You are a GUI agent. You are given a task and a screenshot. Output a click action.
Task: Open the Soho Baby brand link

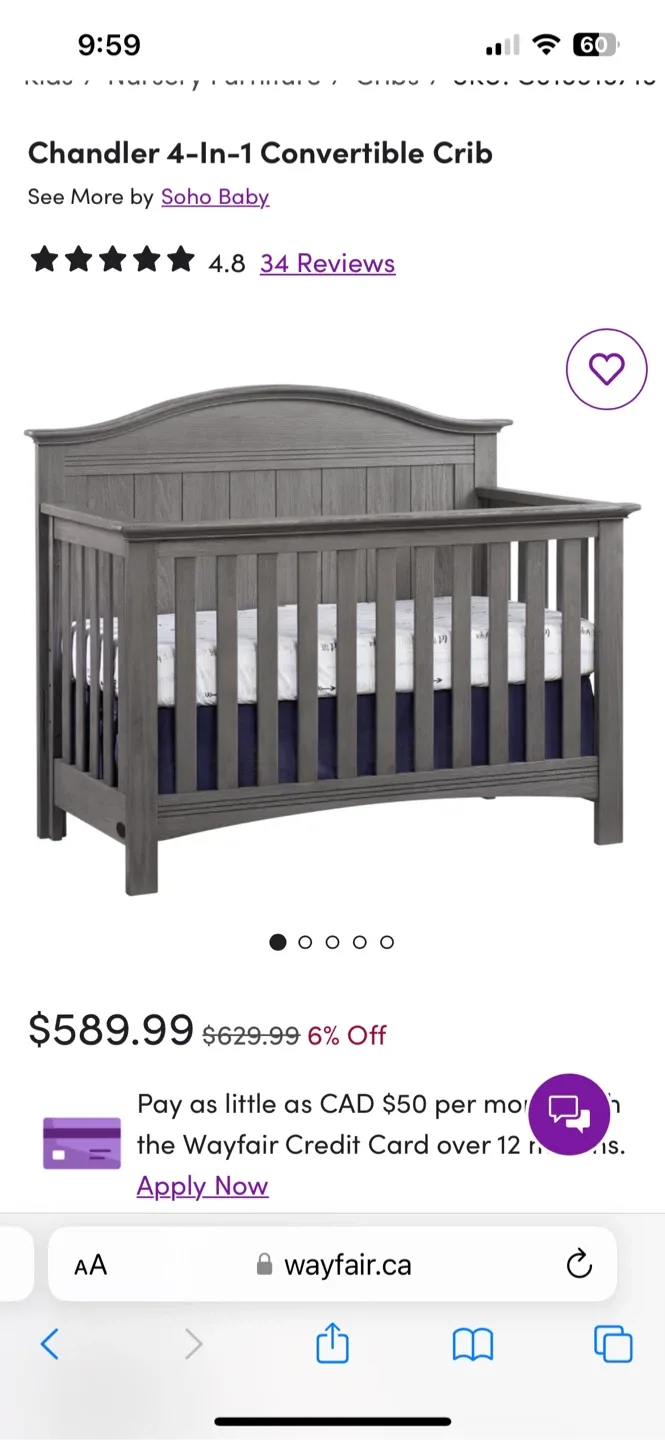215,197
